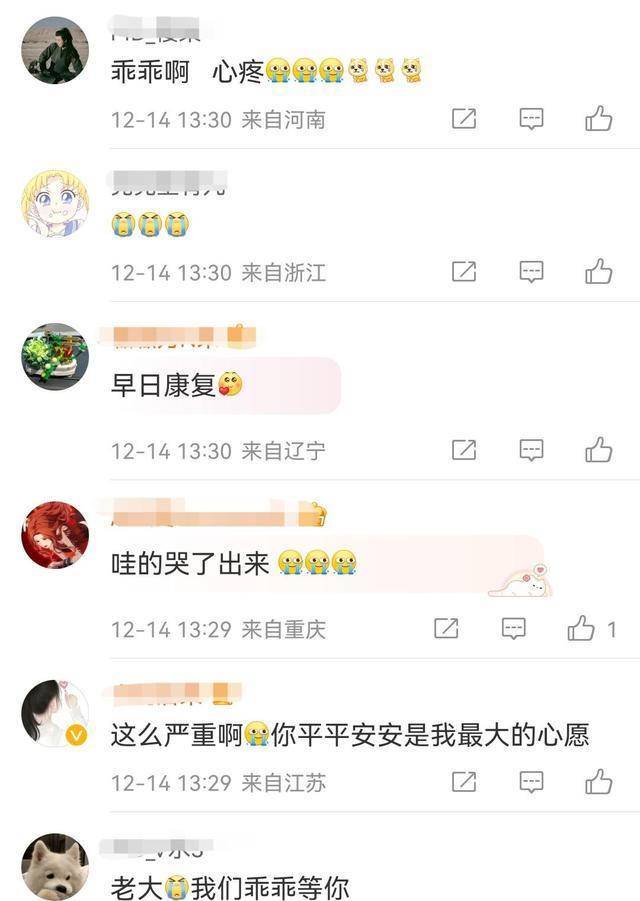
Task: Like the 哇的哭了出来 comment
Action: [582, 629]
